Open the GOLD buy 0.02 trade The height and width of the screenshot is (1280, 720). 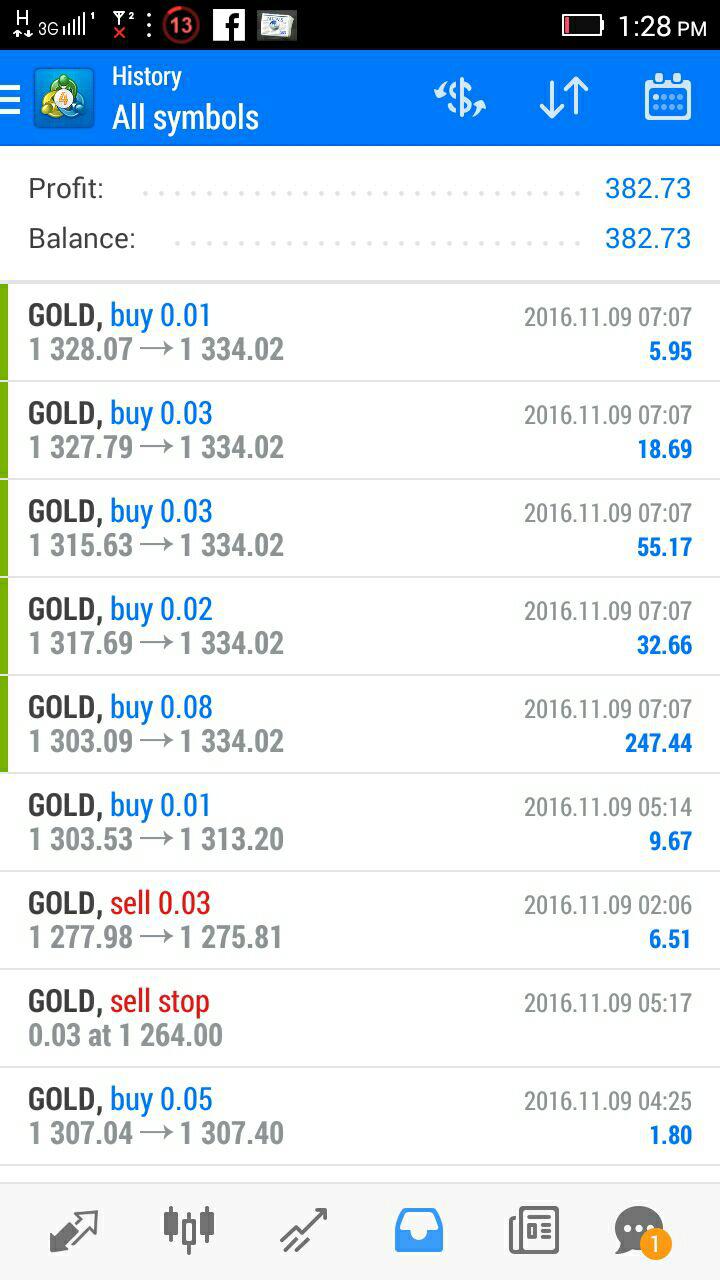[360, 626]
